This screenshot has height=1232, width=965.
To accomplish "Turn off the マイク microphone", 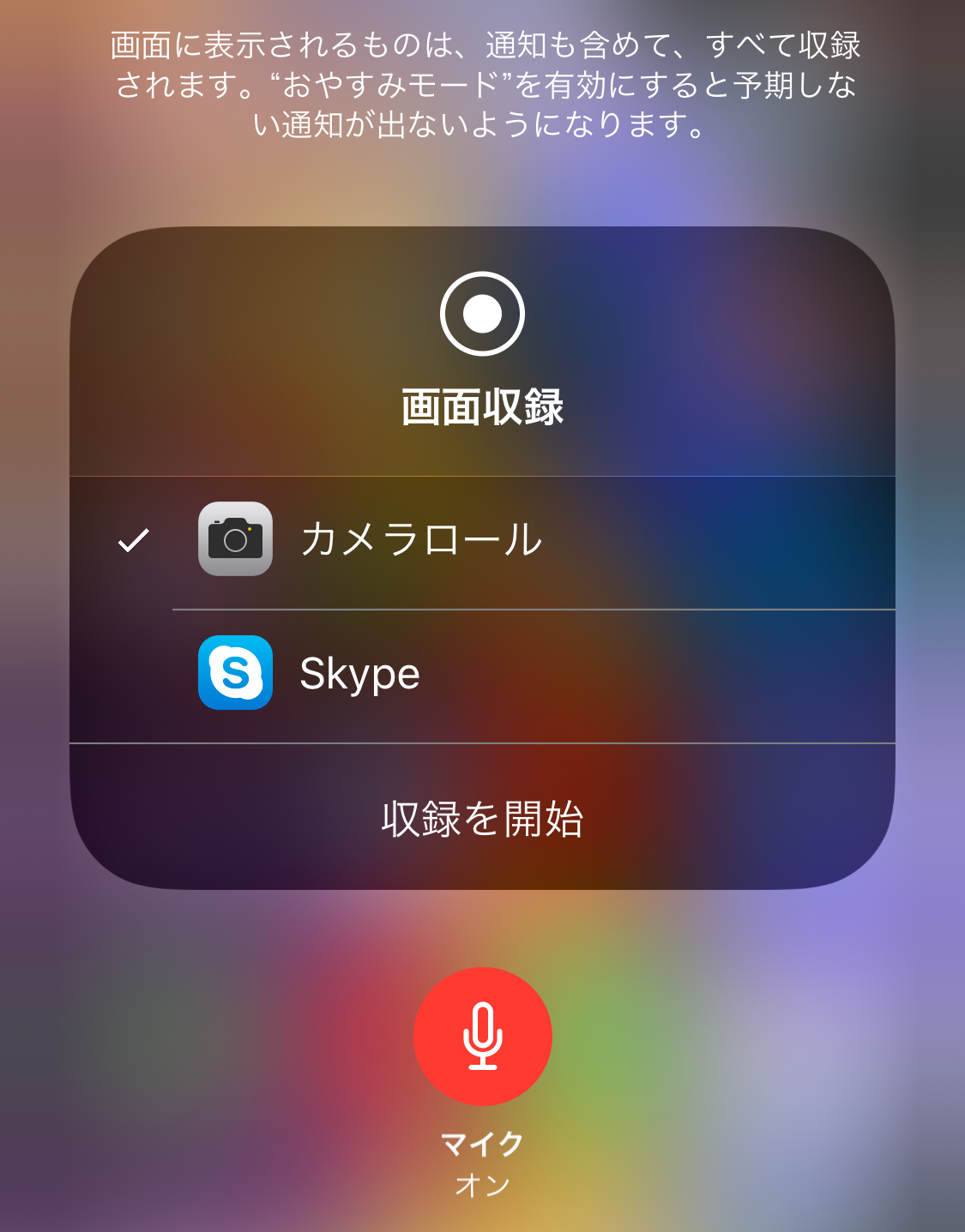I will pyautogui.click(x=482, y=1036).
